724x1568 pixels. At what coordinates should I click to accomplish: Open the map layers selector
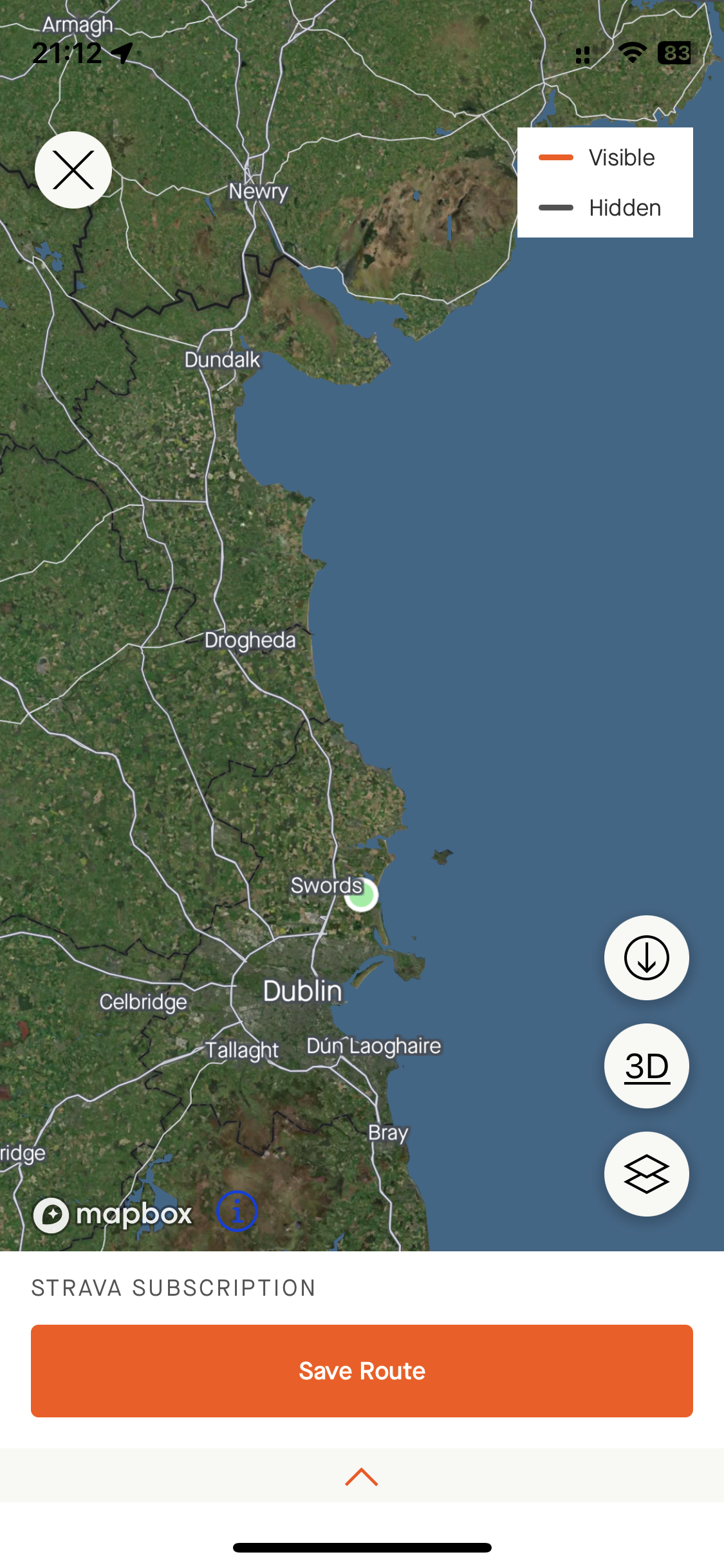tap(646, 1174)
